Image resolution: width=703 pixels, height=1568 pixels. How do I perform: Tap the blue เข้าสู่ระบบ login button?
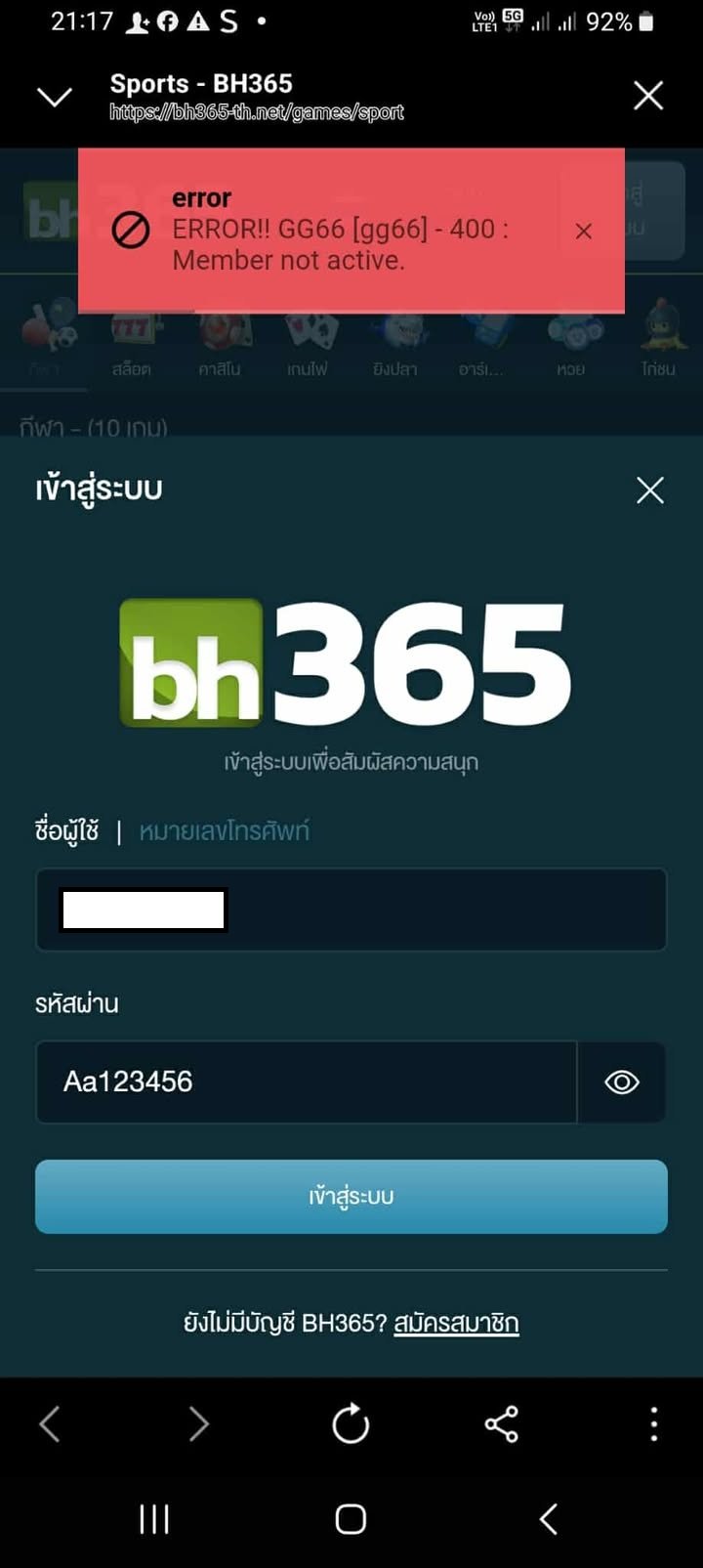tap(351, 1196)
